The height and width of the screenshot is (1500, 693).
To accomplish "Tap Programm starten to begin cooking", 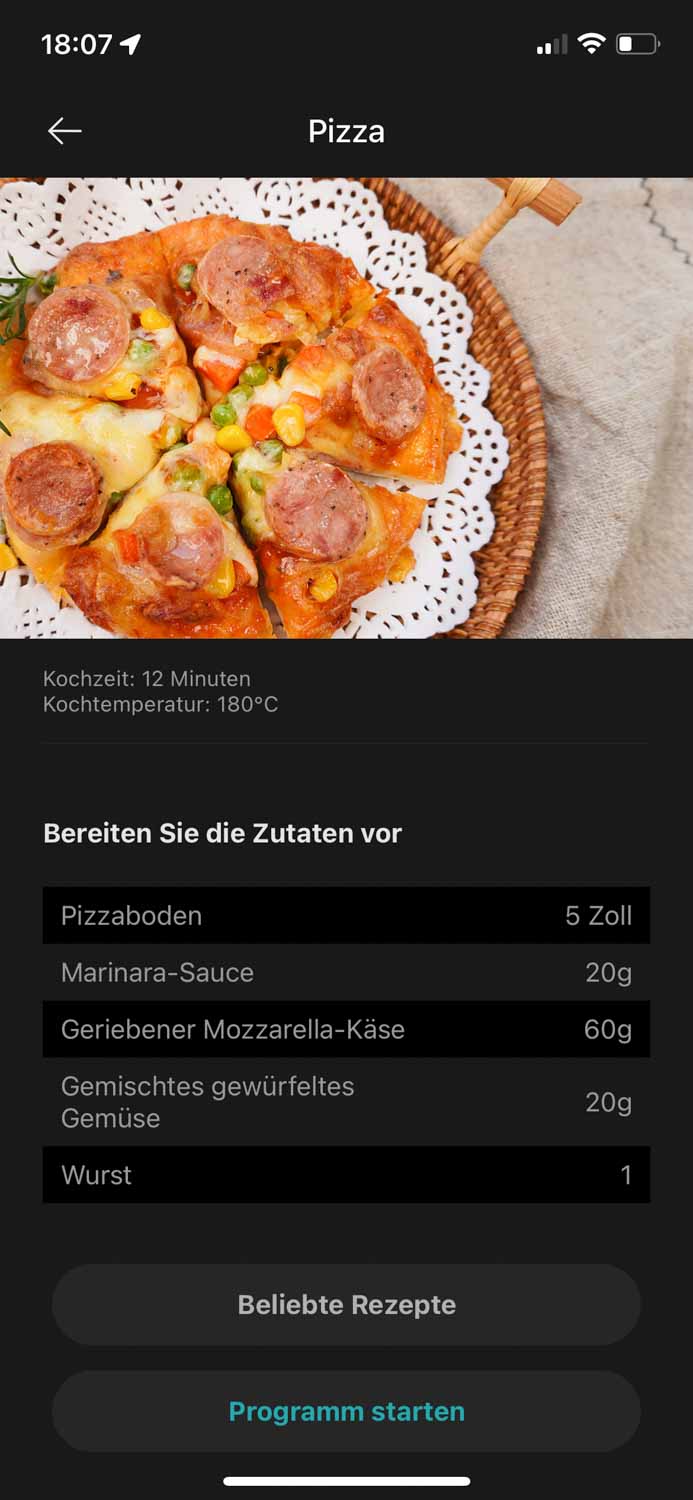I will (346, 1411).
